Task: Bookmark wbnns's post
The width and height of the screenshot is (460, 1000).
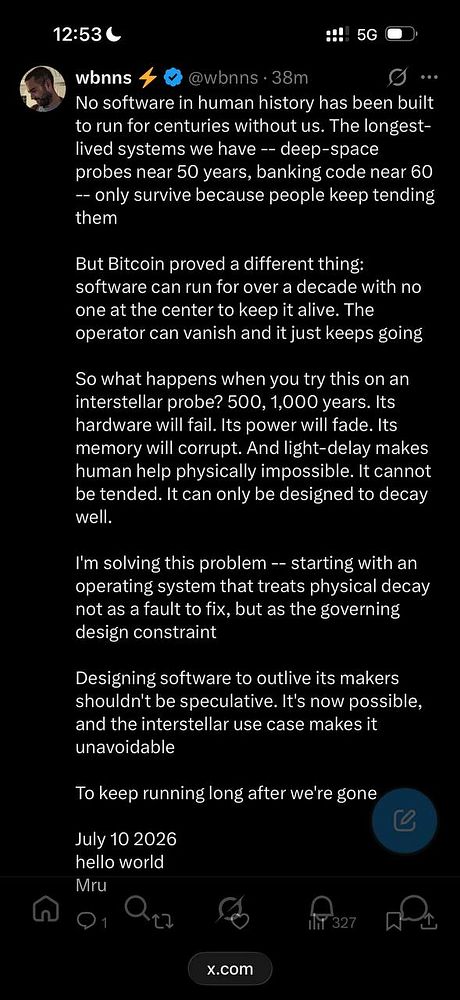Action: (x=396, y=922)
